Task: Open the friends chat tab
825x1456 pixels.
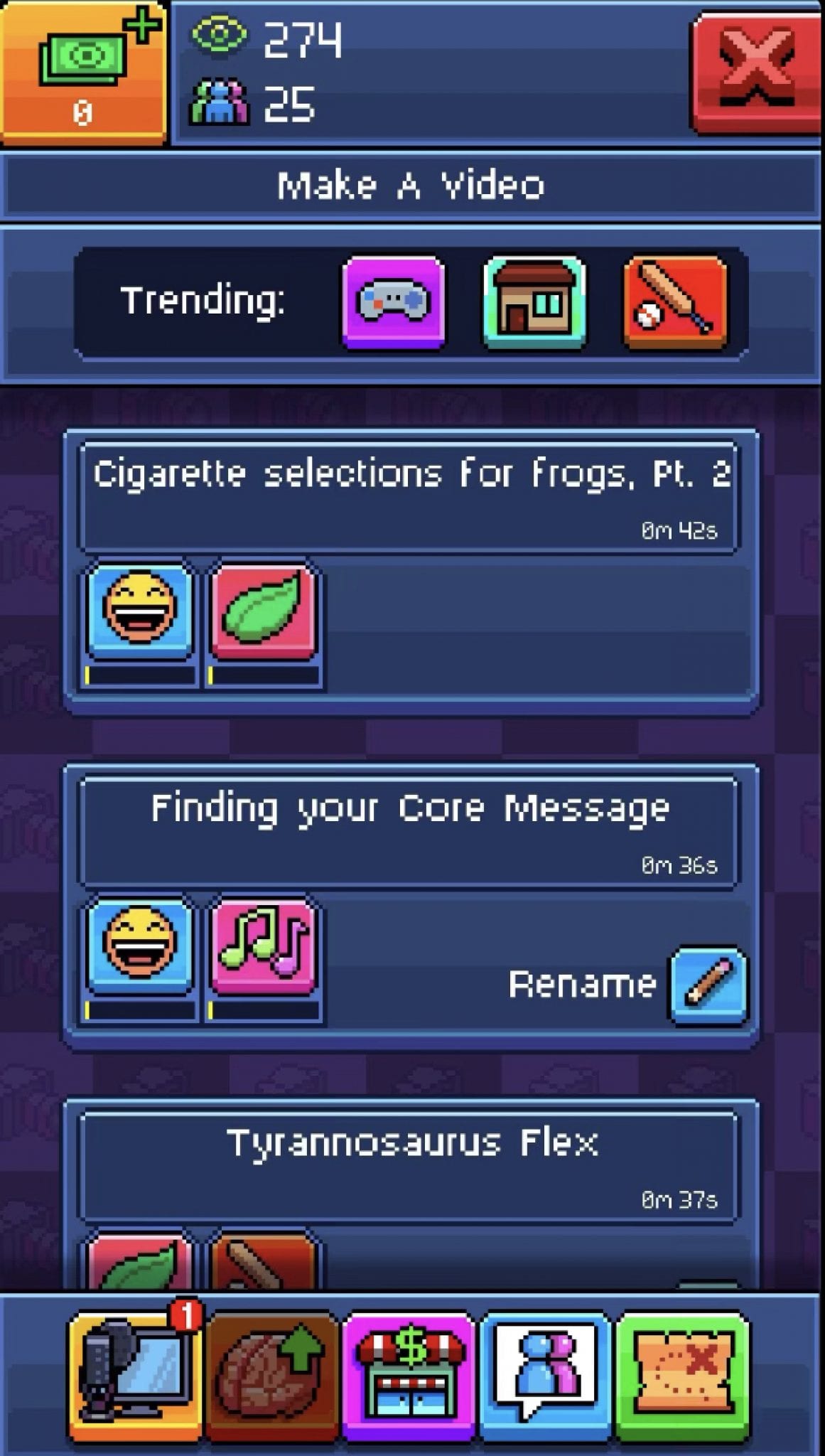Action: [546, 1376]
